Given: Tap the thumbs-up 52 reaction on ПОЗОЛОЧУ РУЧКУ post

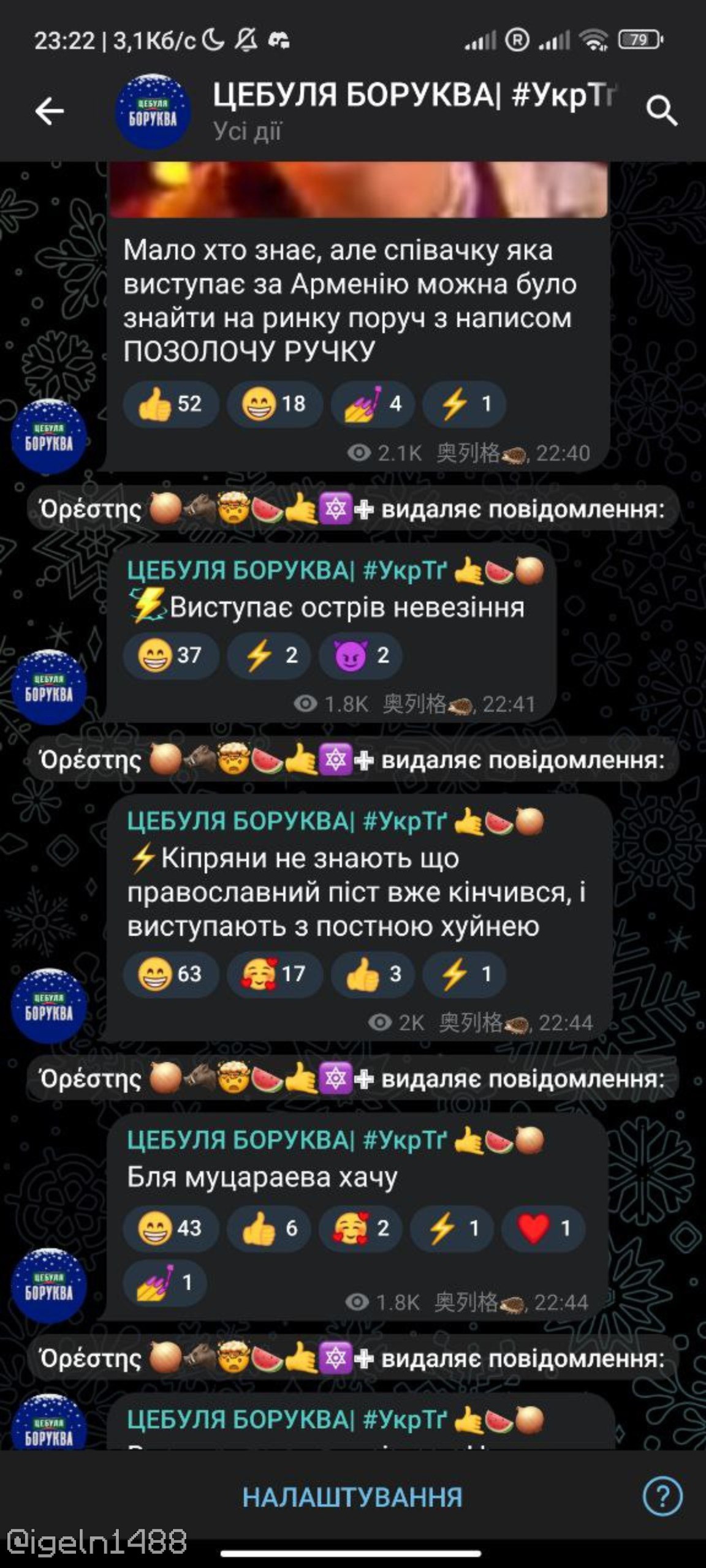Looking at the screenshot, I should click(170, 404).
